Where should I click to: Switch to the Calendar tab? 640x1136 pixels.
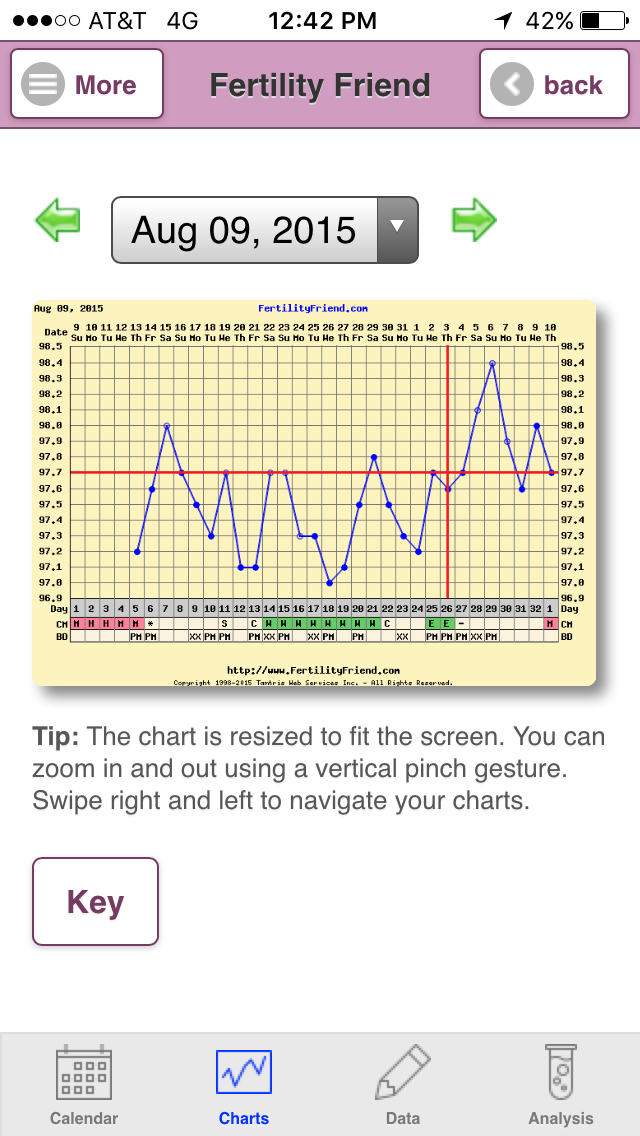pyautogui.click(x=84, y=1085)
